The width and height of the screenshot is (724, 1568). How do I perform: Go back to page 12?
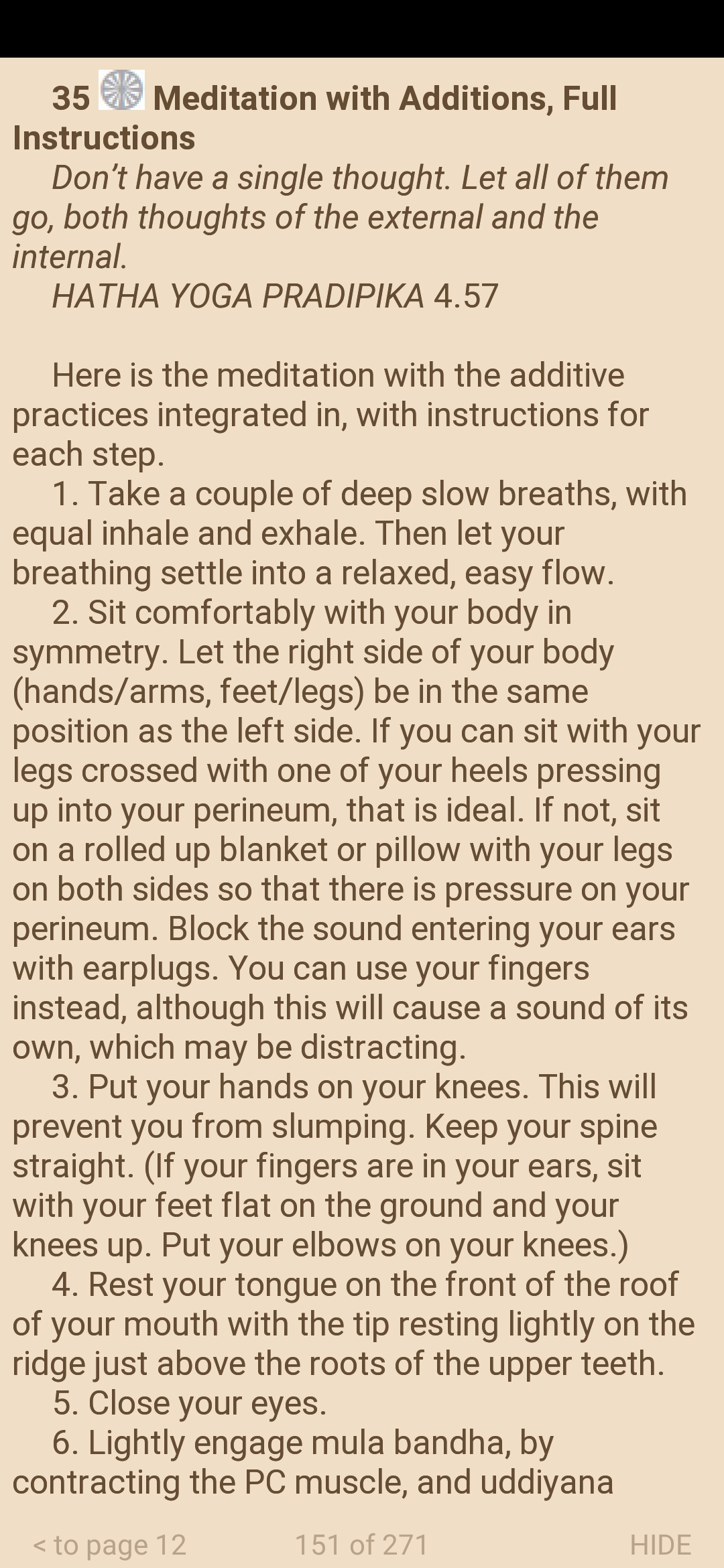tap(109, 1545)
